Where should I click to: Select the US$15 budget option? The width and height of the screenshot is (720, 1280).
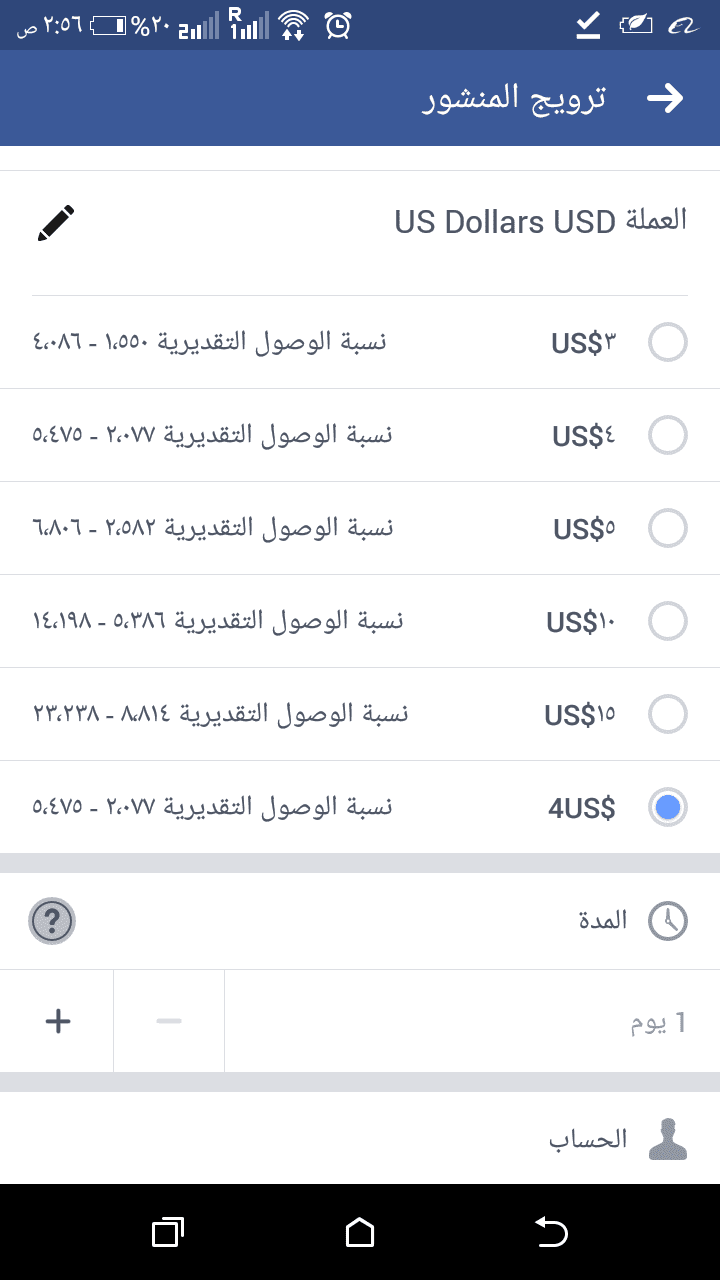(x=668, y=714)
